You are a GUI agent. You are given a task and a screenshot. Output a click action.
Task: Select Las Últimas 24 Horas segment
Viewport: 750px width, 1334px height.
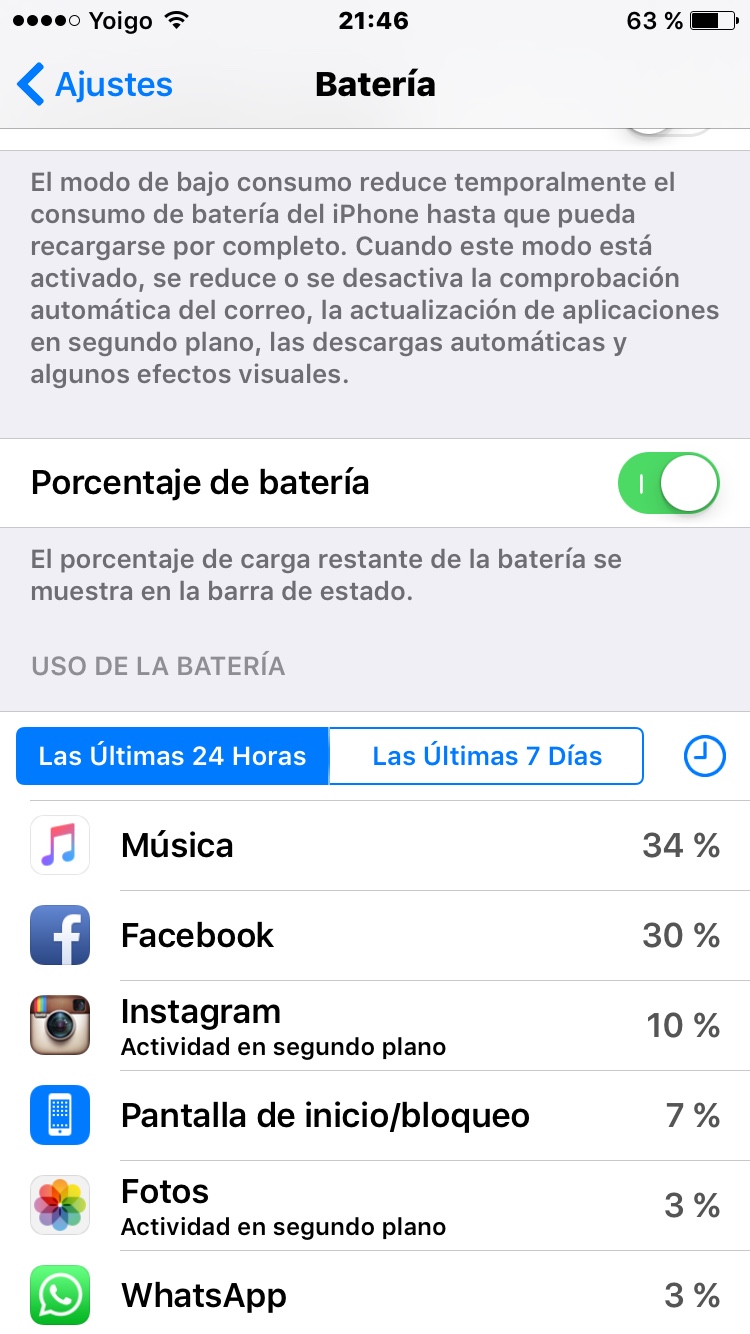point(172,756)
